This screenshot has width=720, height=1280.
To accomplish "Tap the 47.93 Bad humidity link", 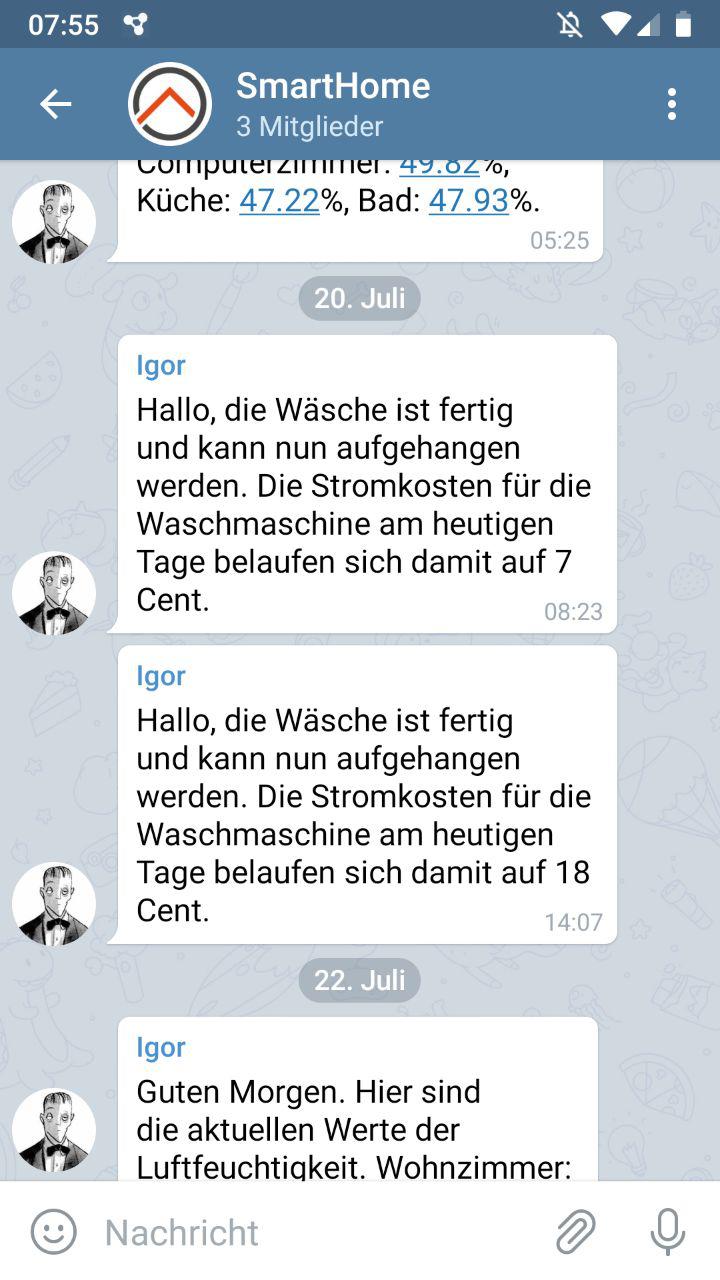I will (x=469, y=201).
